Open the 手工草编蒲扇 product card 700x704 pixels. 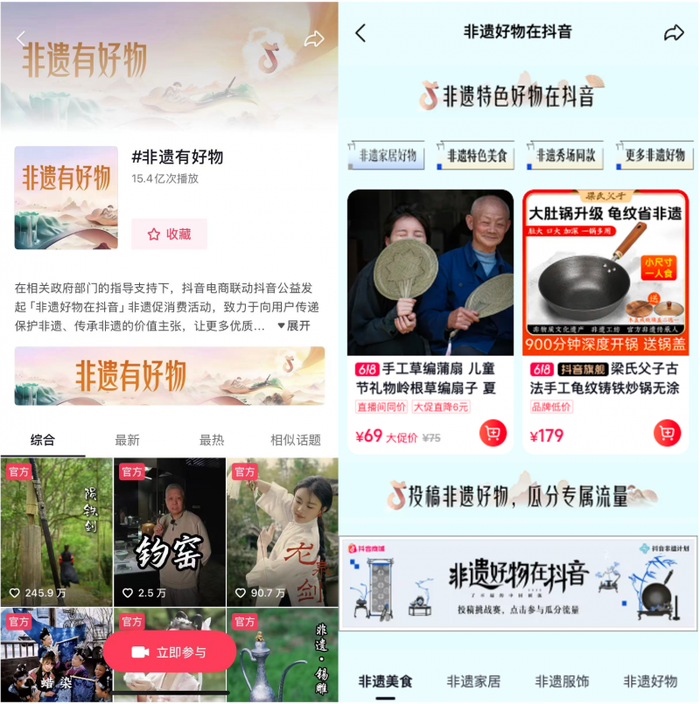pos(430,320)
